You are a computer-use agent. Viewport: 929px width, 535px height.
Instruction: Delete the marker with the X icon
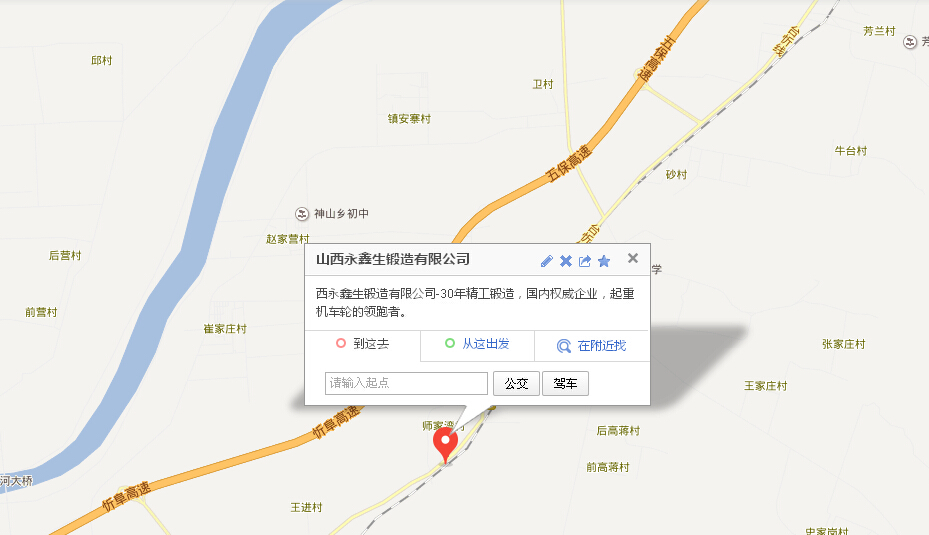[566, 261]
